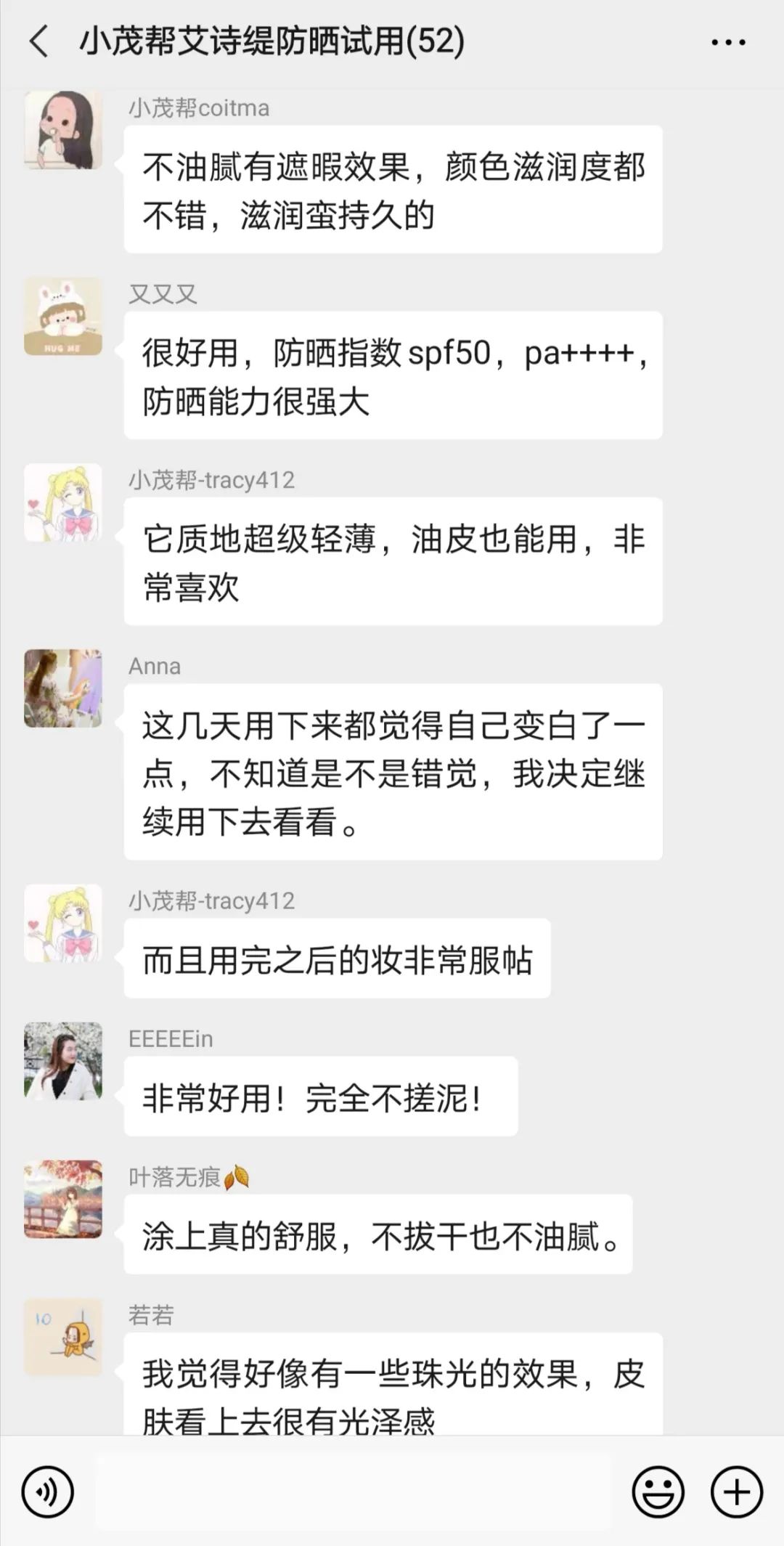
Task: View 小茂帮coitma's profile avatar
Action: (63, 131)
